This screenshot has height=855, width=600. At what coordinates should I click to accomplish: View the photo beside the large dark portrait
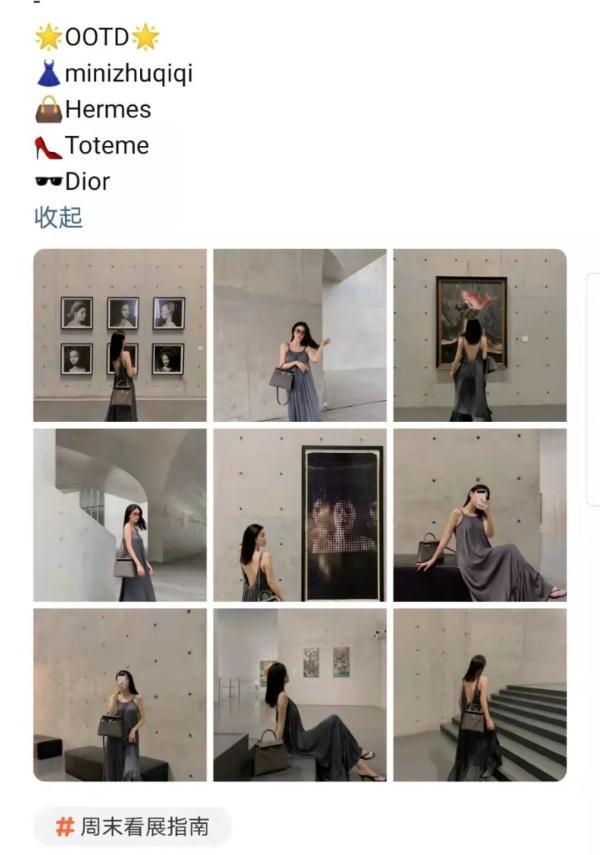299,515
